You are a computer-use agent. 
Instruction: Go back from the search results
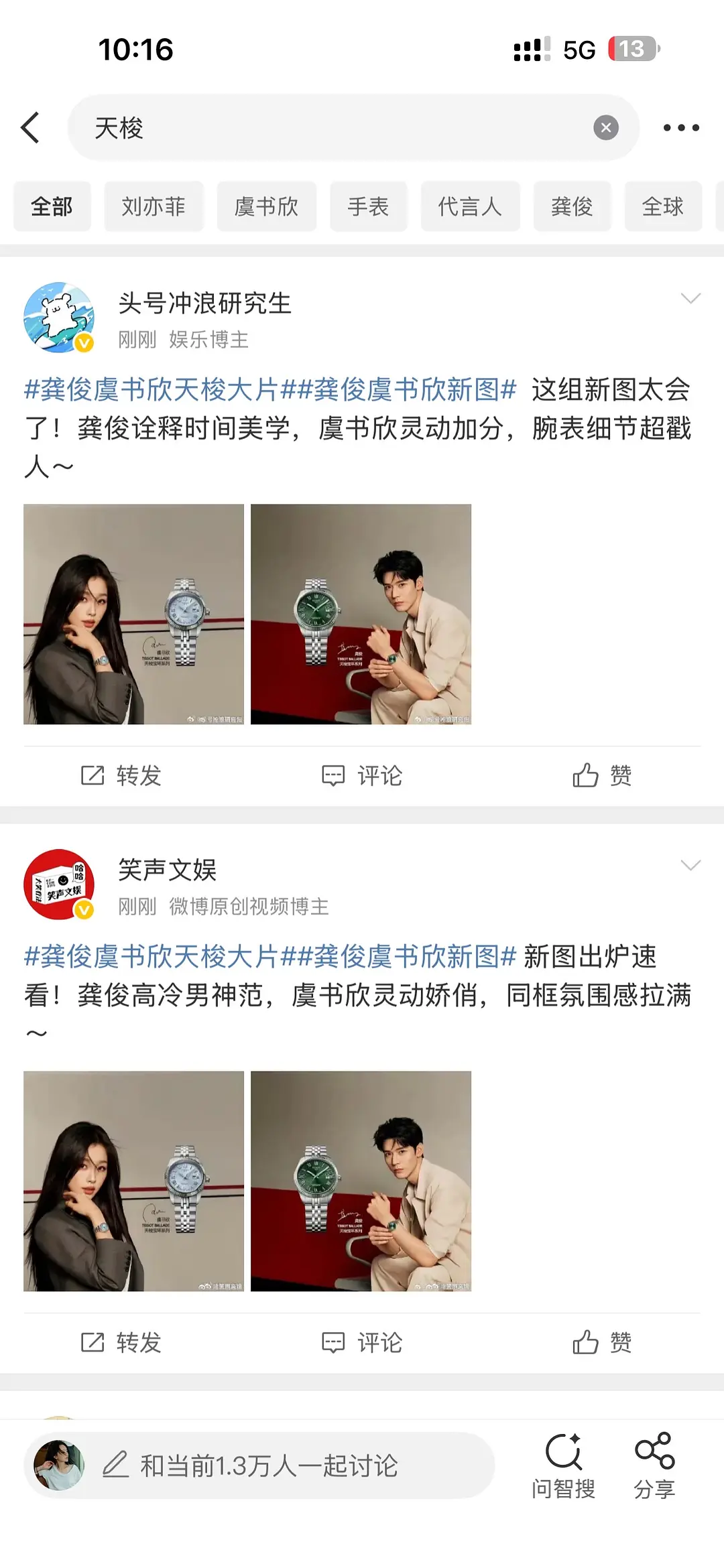(31, 127)
